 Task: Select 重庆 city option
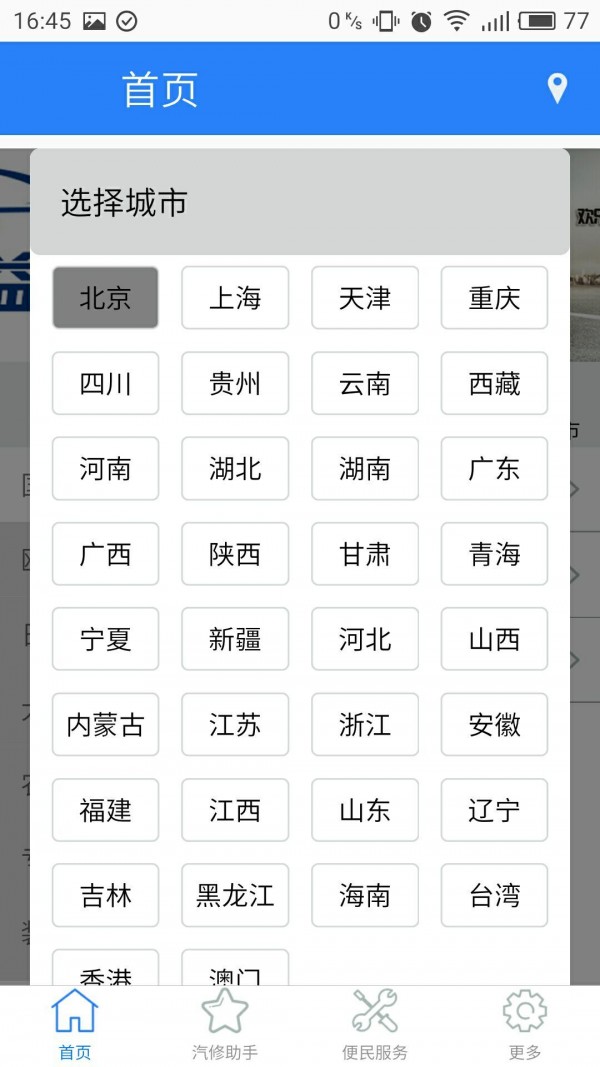pos(494,298)
